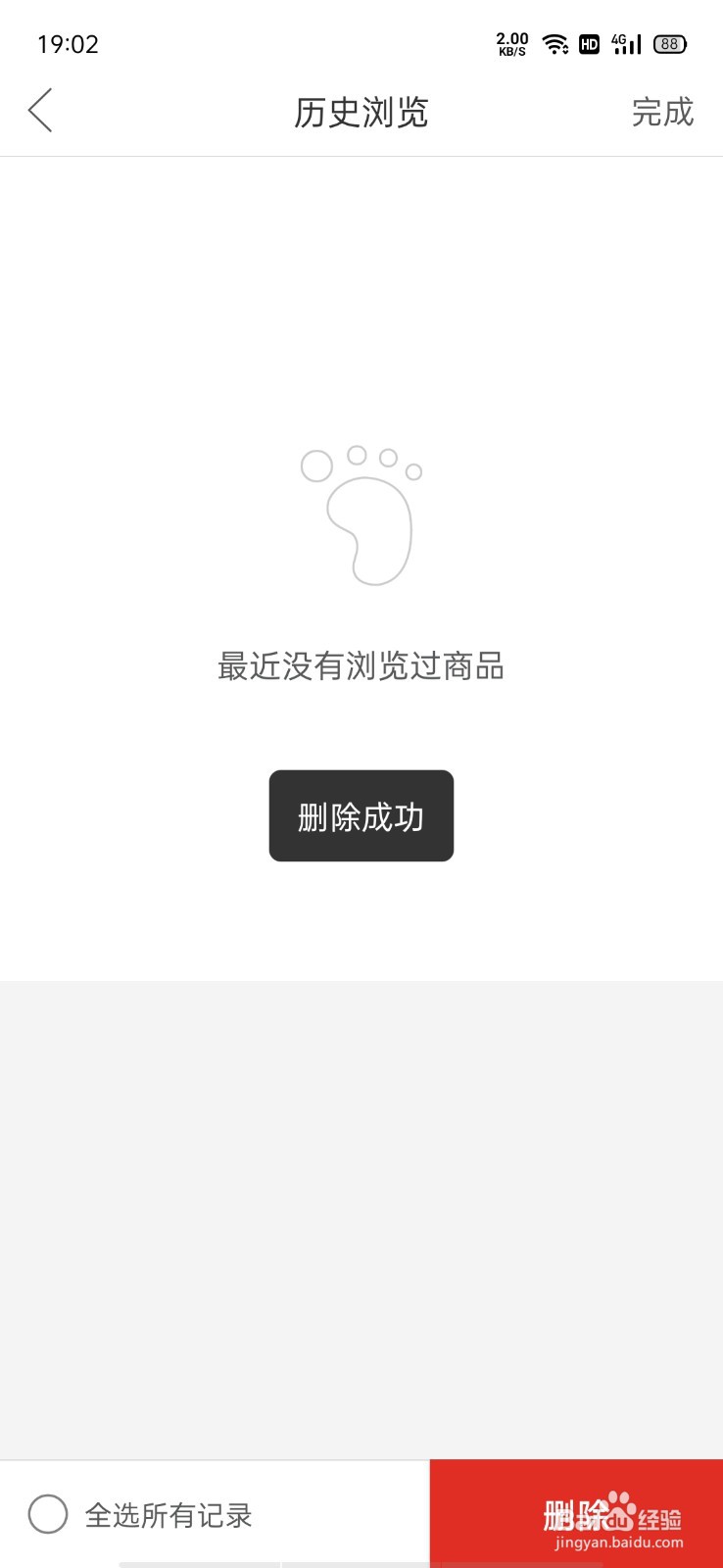The image size is (723, 1568).
Task: Tap the cellular signal bars icon
Action: point(630,46)
